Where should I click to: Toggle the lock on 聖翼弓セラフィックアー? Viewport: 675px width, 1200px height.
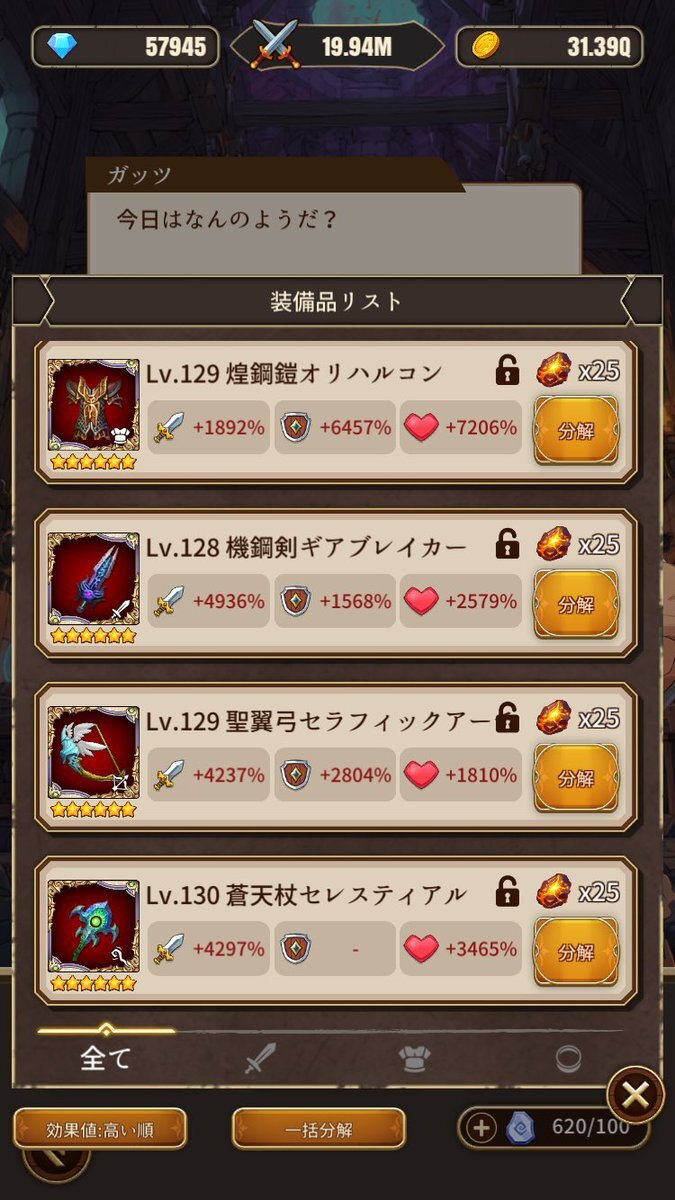pos(508,719)
